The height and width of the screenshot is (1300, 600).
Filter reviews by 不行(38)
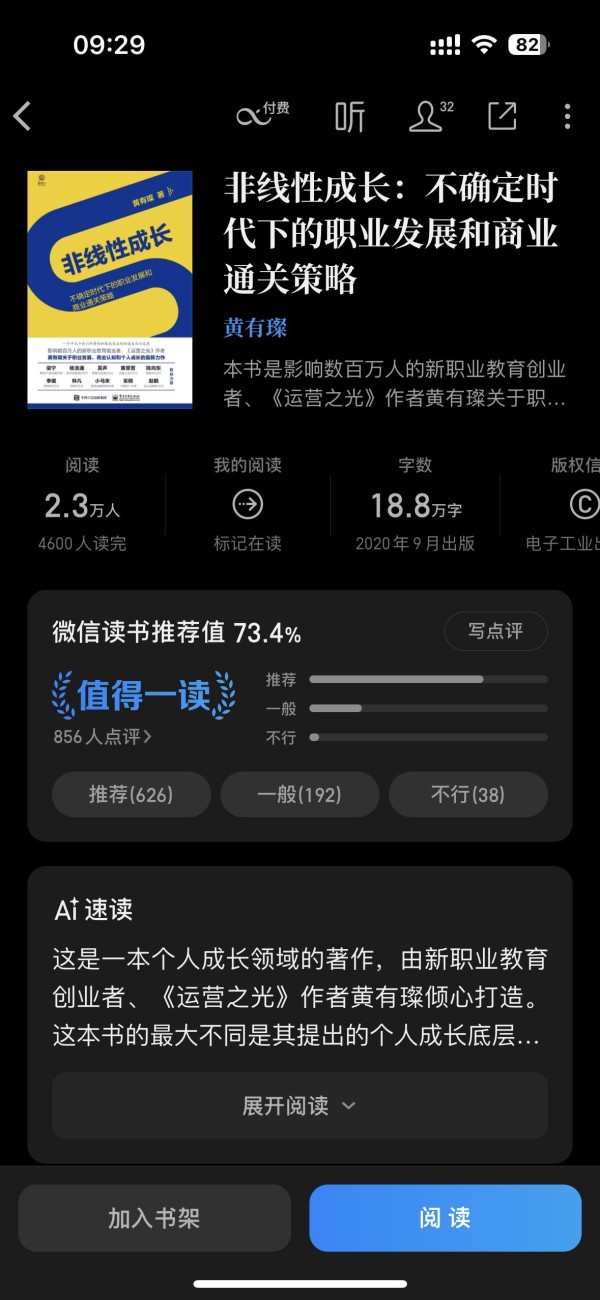468,795
